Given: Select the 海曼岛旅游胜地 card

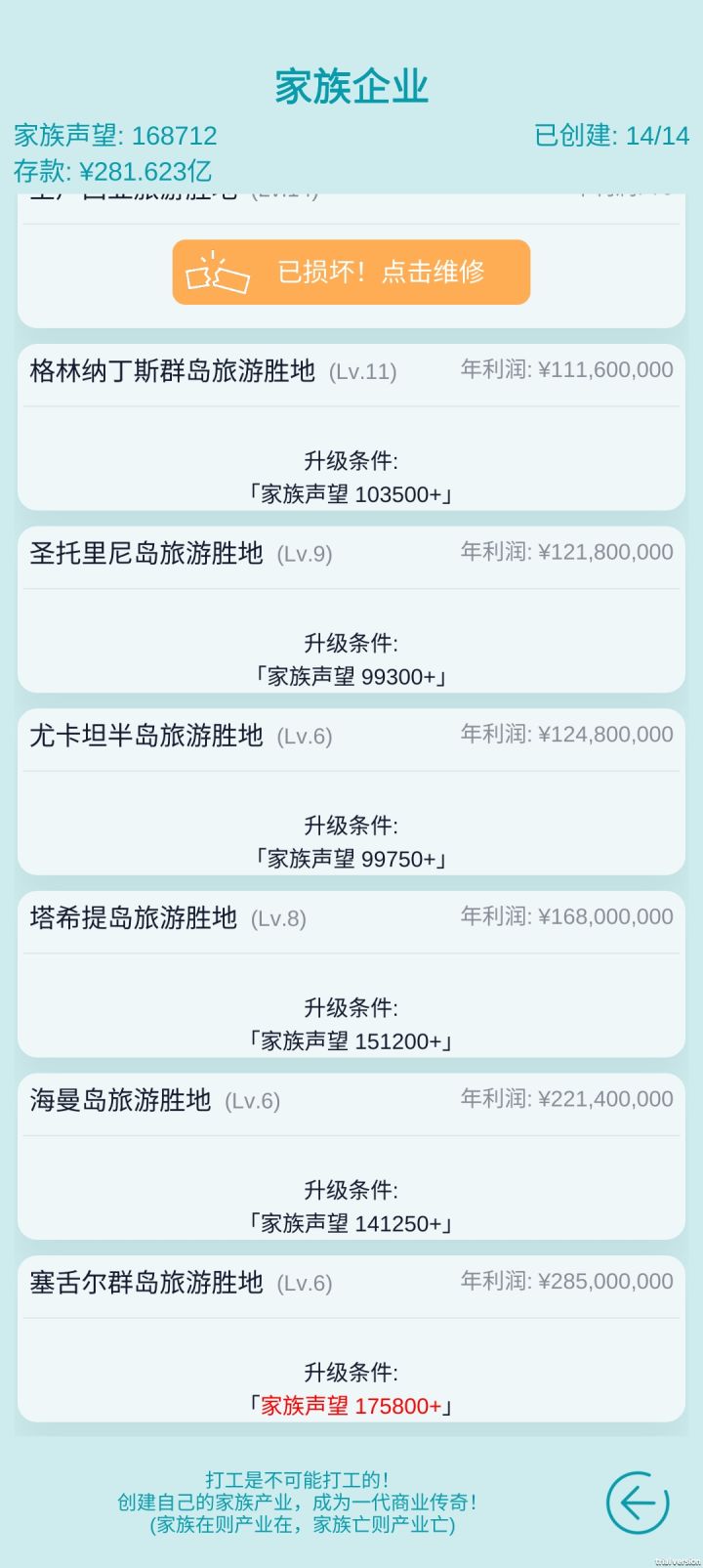Looking at the screenshot, I should 351,1157.
